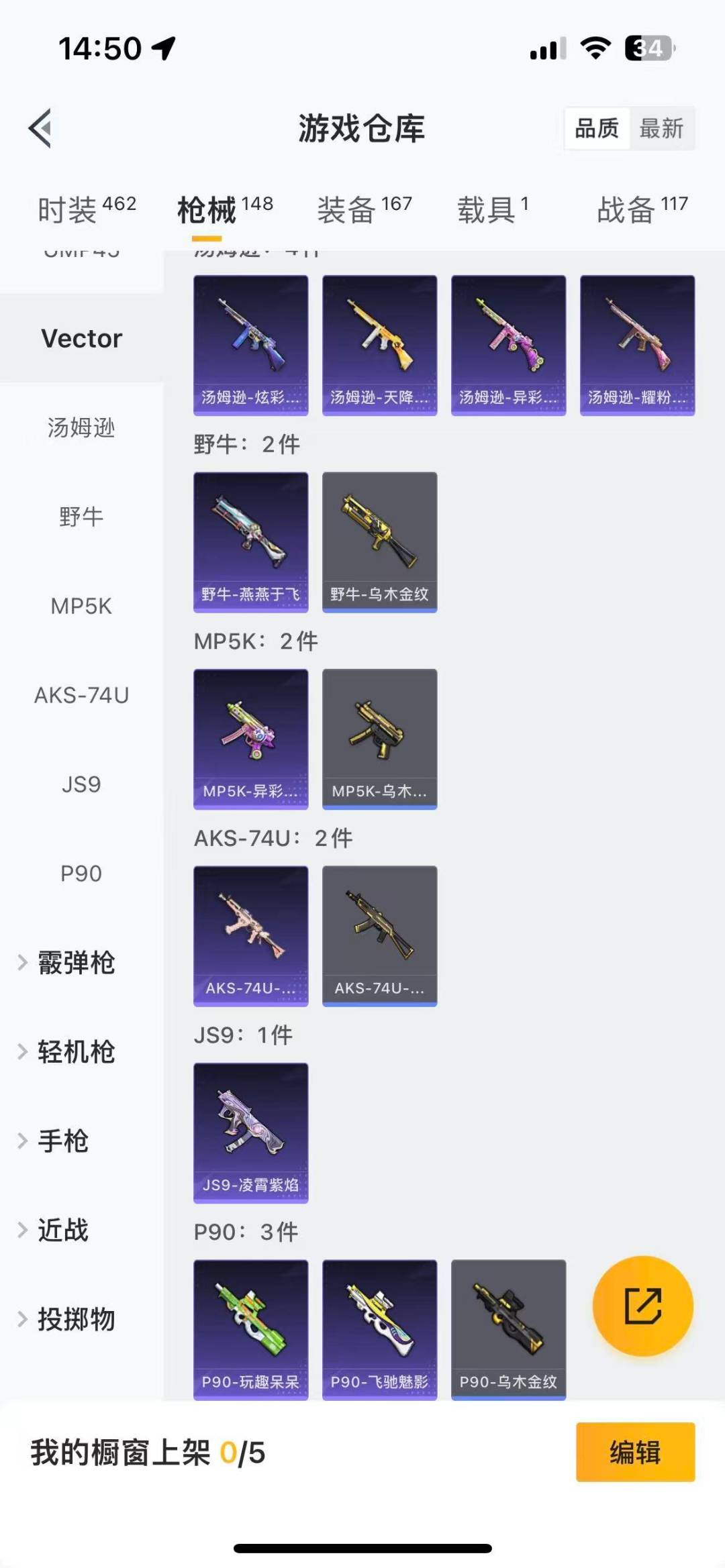The width and height of the screenshot is (725, 1568).
Task: Tap the orange share floating button
Action: (642, 1306)
